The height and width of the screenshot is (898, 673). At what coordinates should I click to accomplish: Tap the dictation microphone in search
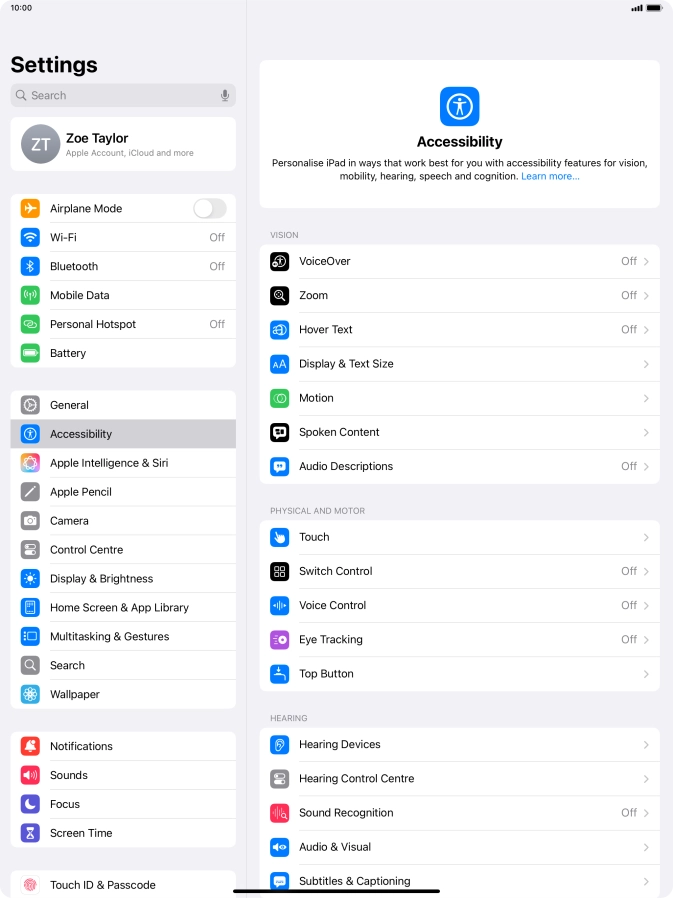click(x=225, y=95)
